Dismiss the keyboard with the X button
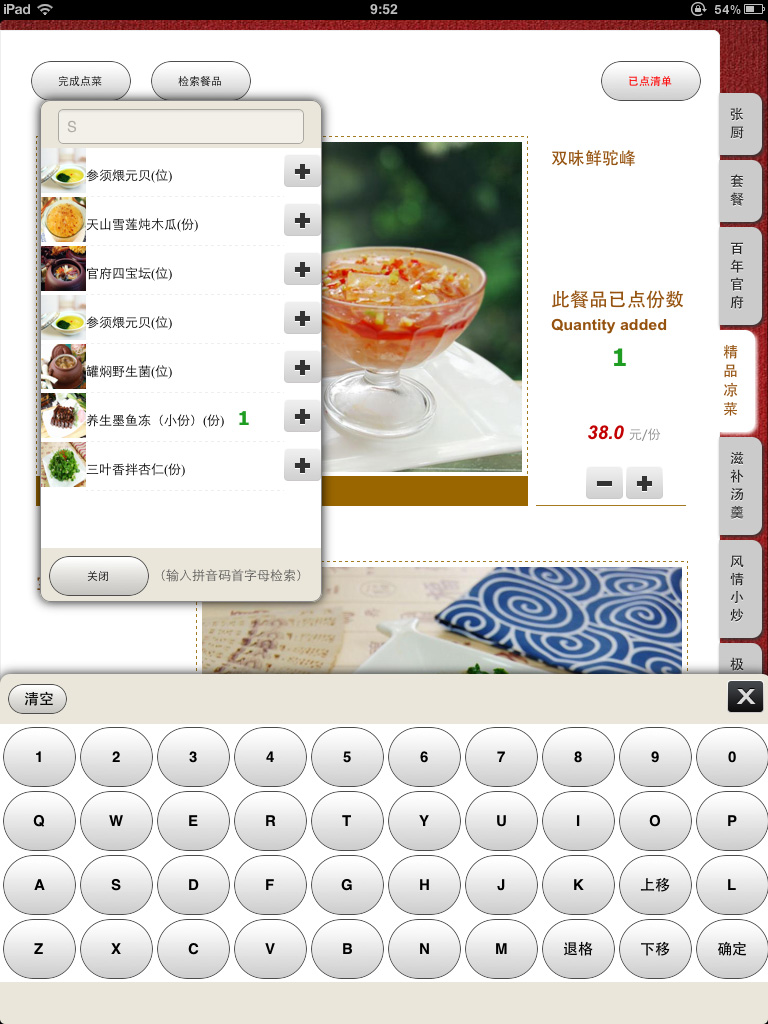This screenshot has width=768, height=1024. 745,697
